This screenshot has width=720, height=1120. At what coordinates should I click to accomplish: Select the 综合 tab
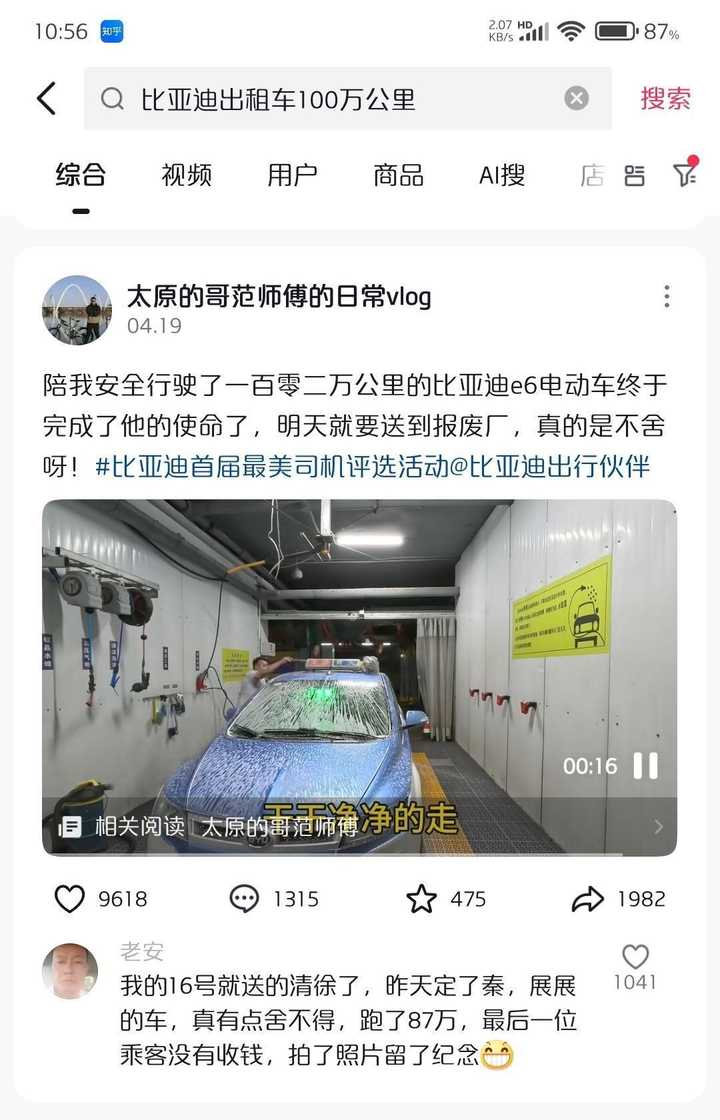coord(80,175)
